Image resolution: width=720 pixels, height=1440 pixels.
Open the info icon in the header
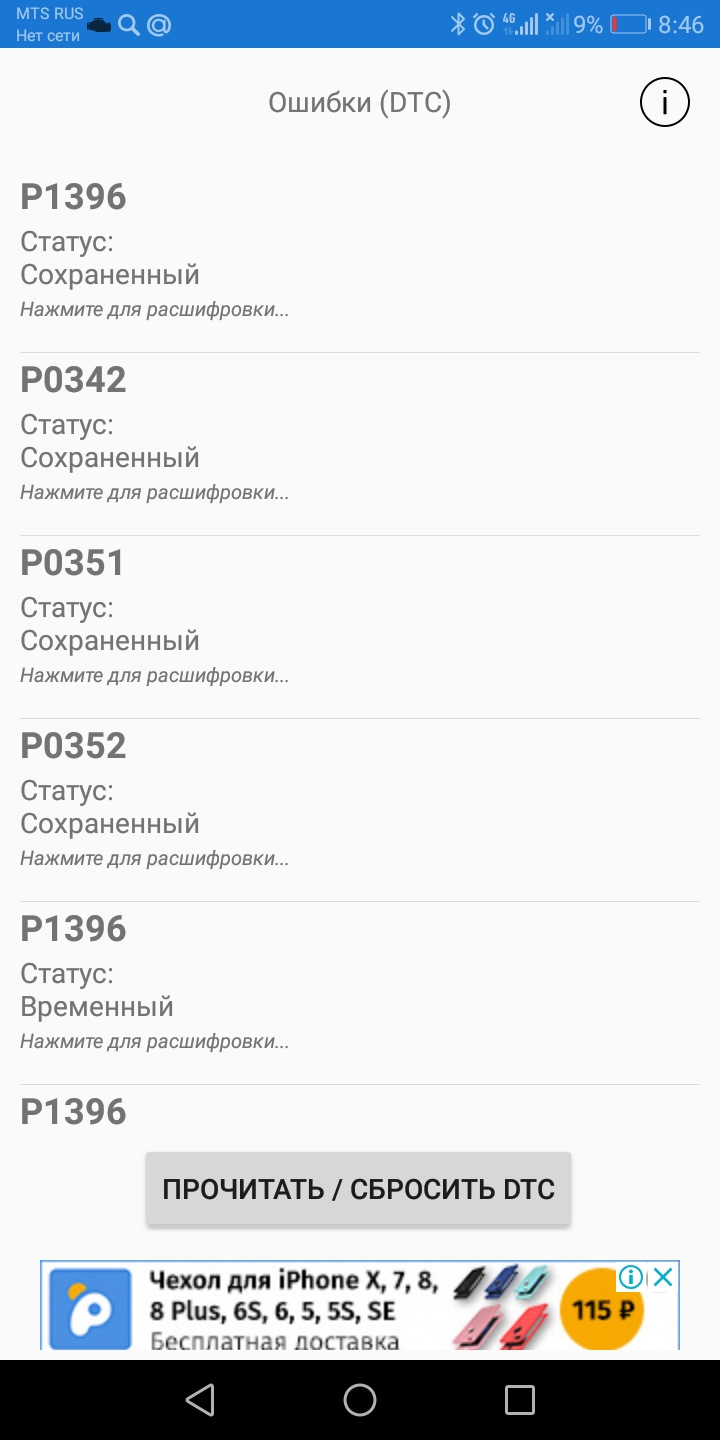tap(665, 102)
